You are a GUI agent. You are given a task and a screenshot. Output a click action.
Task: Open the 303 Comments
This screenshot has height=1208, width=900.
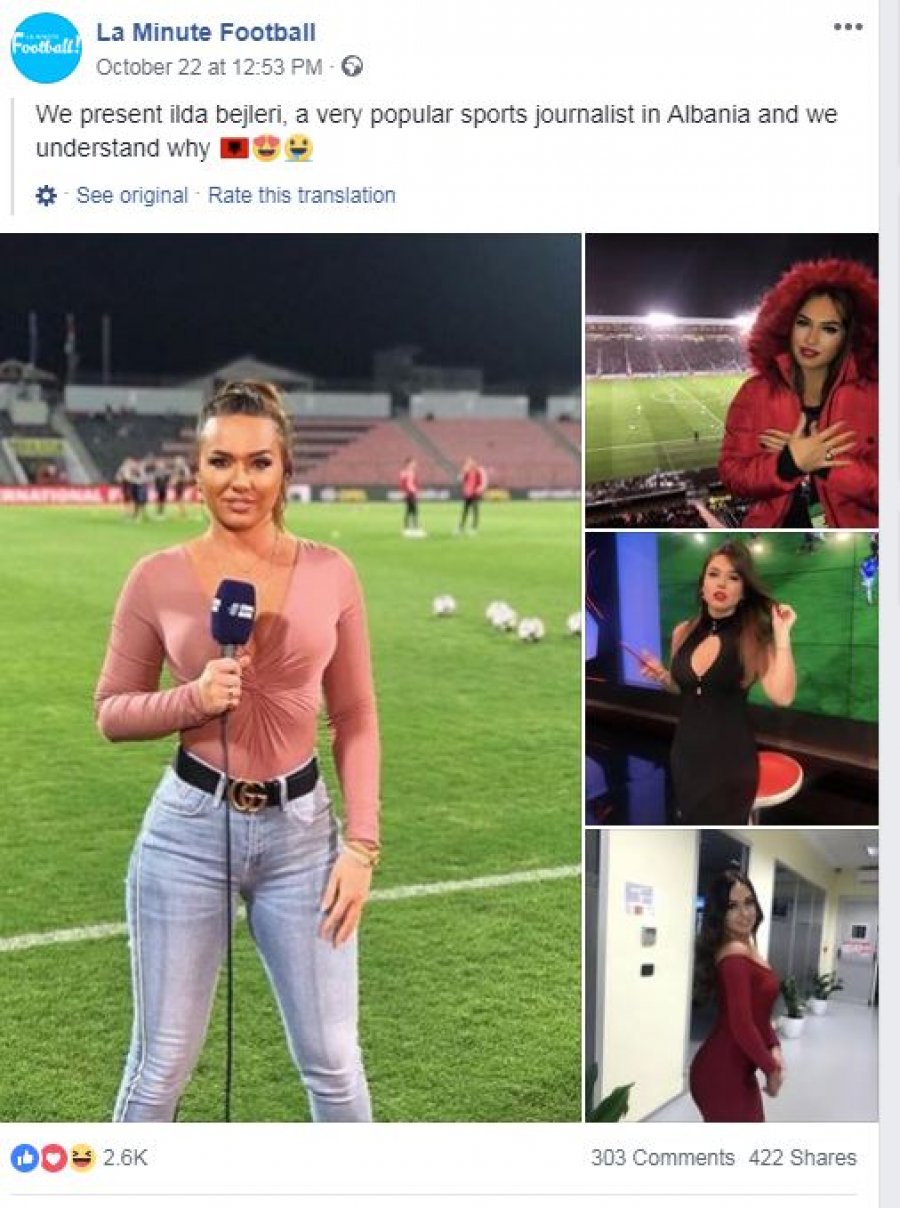point(662,1158)
